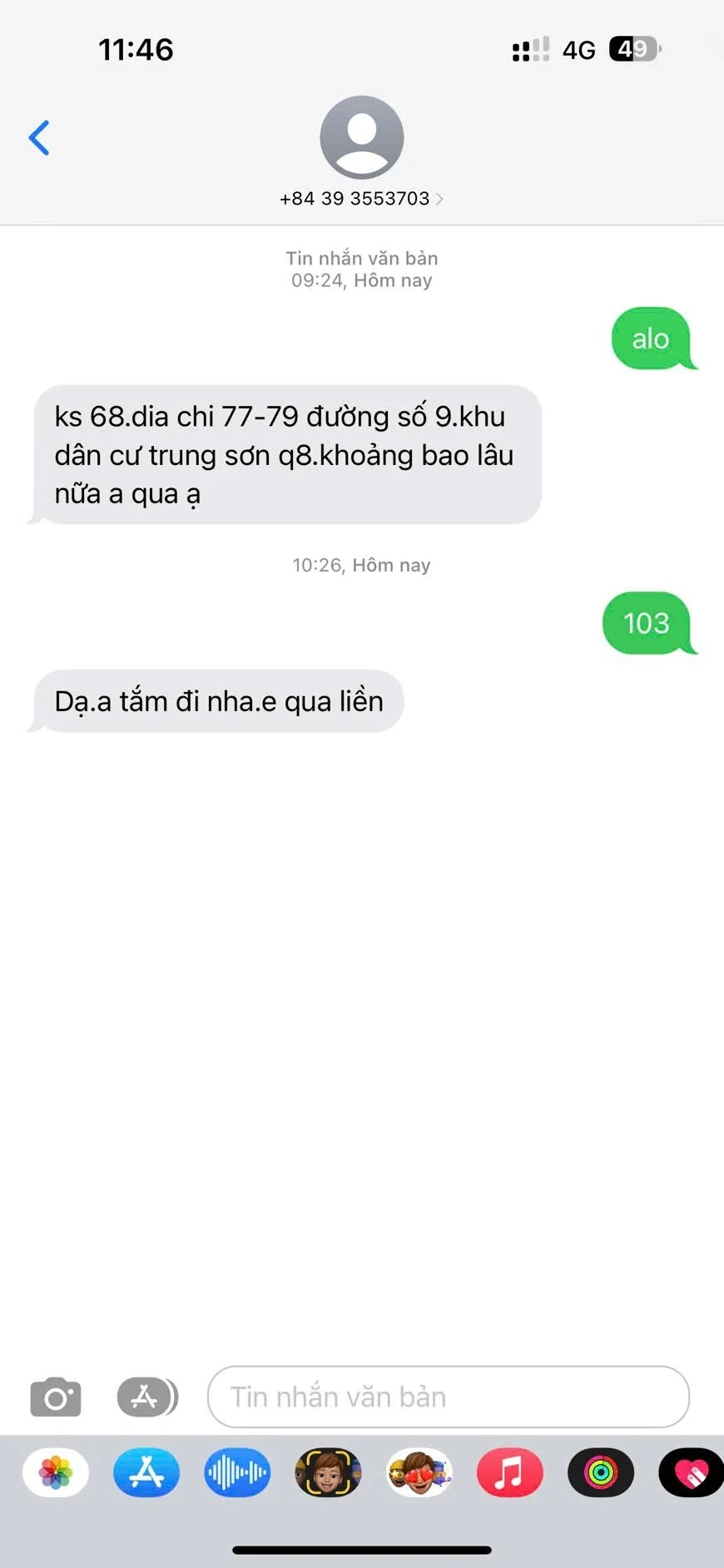
Task: Open the Music app in the drawer
Action: pos(509,1472)
